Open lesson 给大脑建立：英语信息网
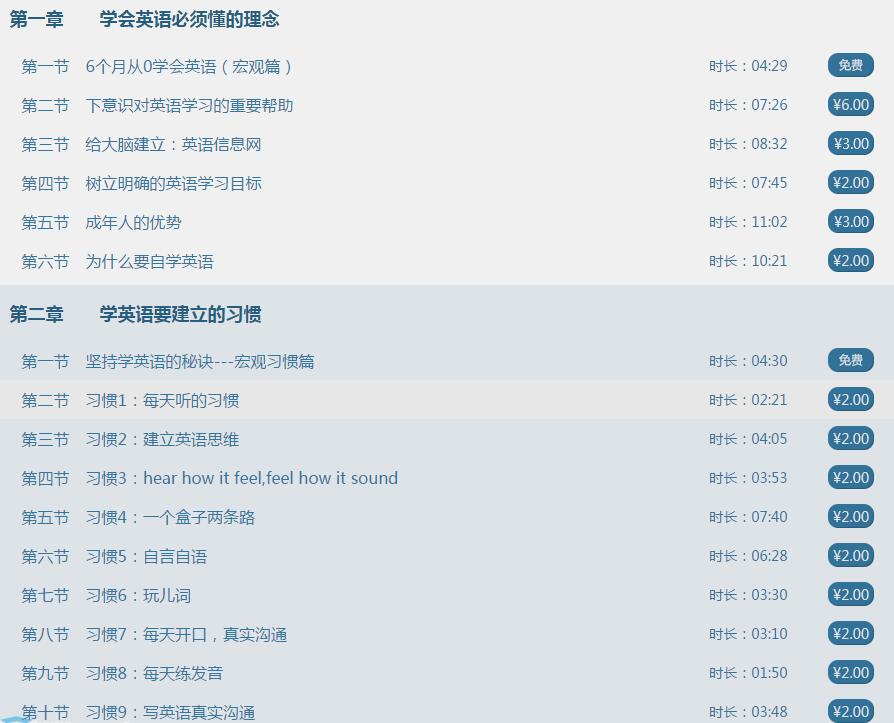 coord(173,145)
